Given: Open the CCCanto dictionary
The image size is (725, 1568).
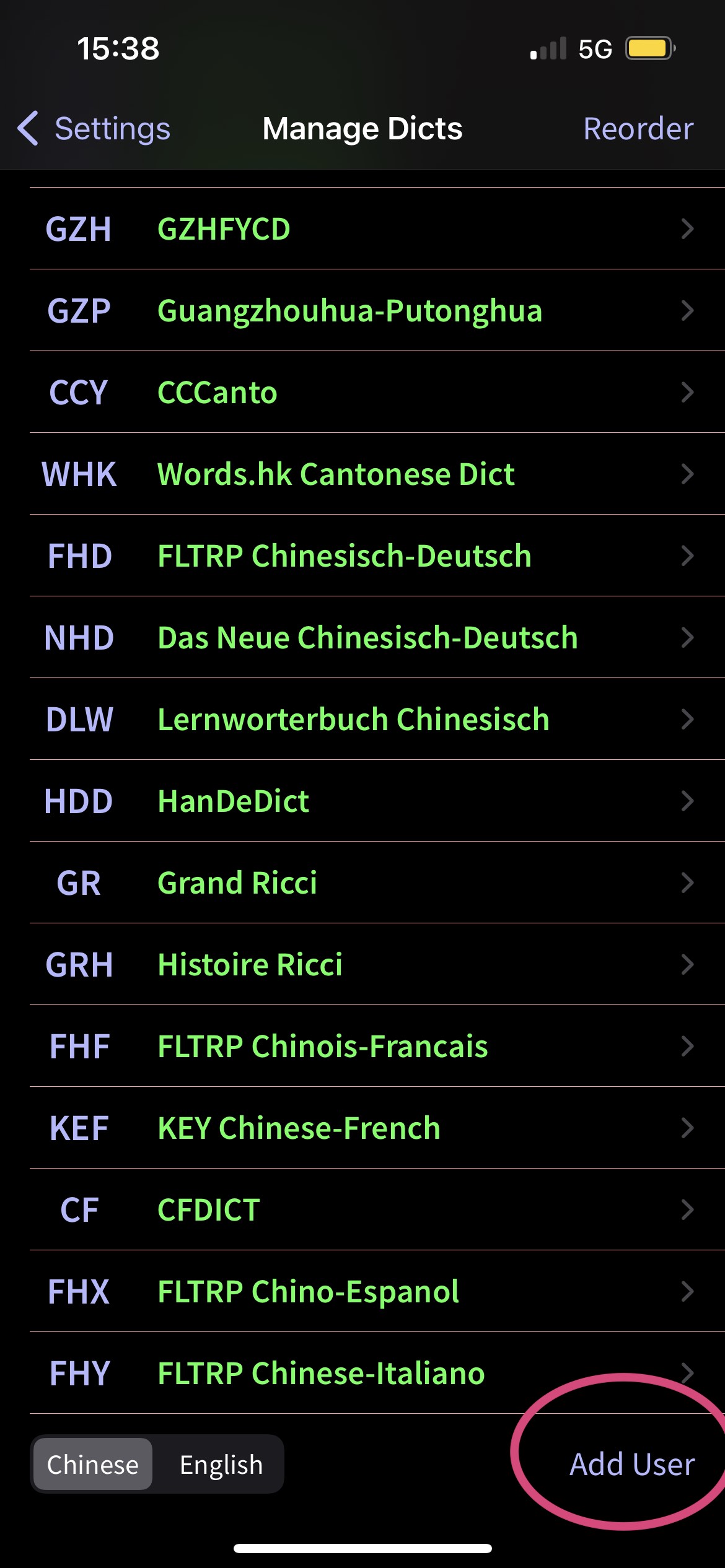Looking at the screenshot, I should (x=377, y=392).
